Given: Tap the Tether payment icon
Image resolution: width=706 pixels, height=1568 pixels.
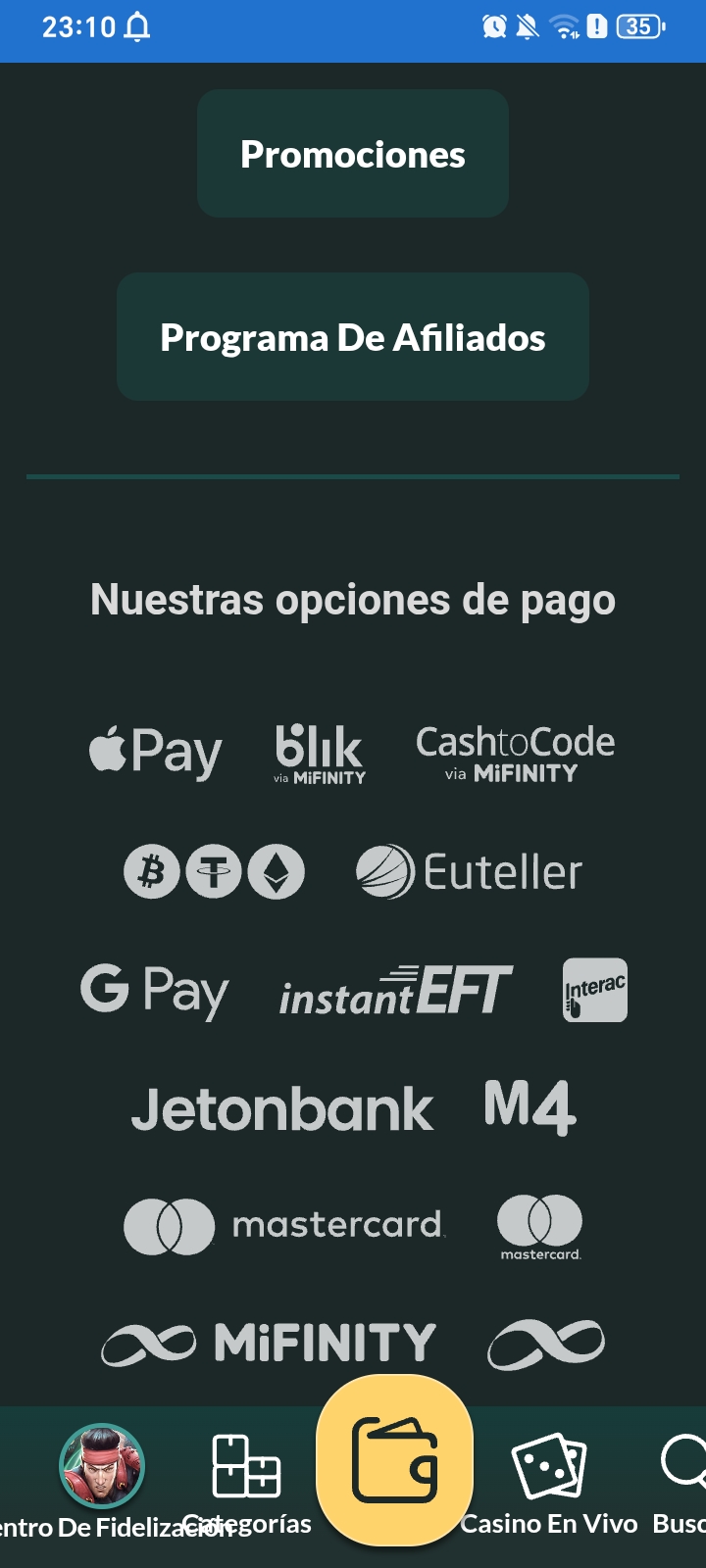Looking at the screenshot, I should [213, 871].
